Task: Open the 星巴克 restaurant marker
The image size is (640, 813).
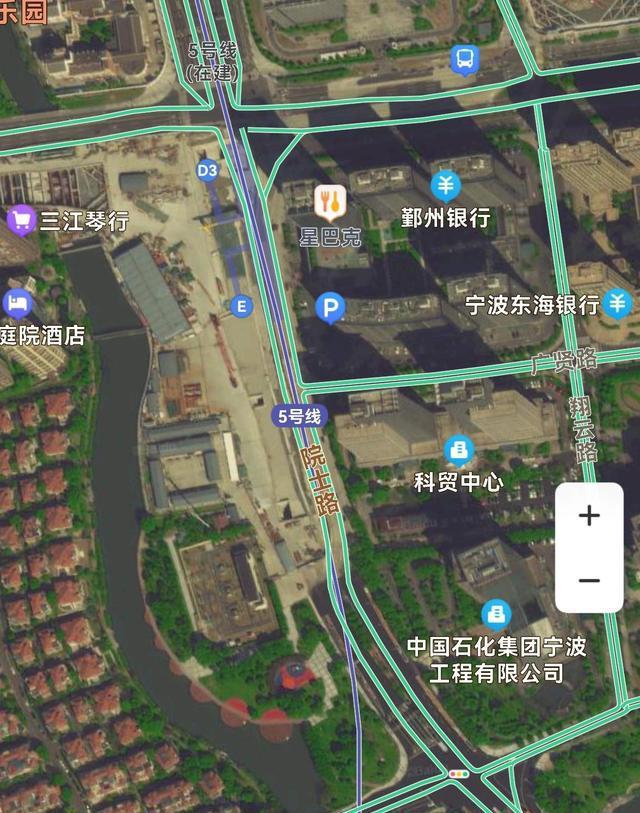Action: click(331, 203)
